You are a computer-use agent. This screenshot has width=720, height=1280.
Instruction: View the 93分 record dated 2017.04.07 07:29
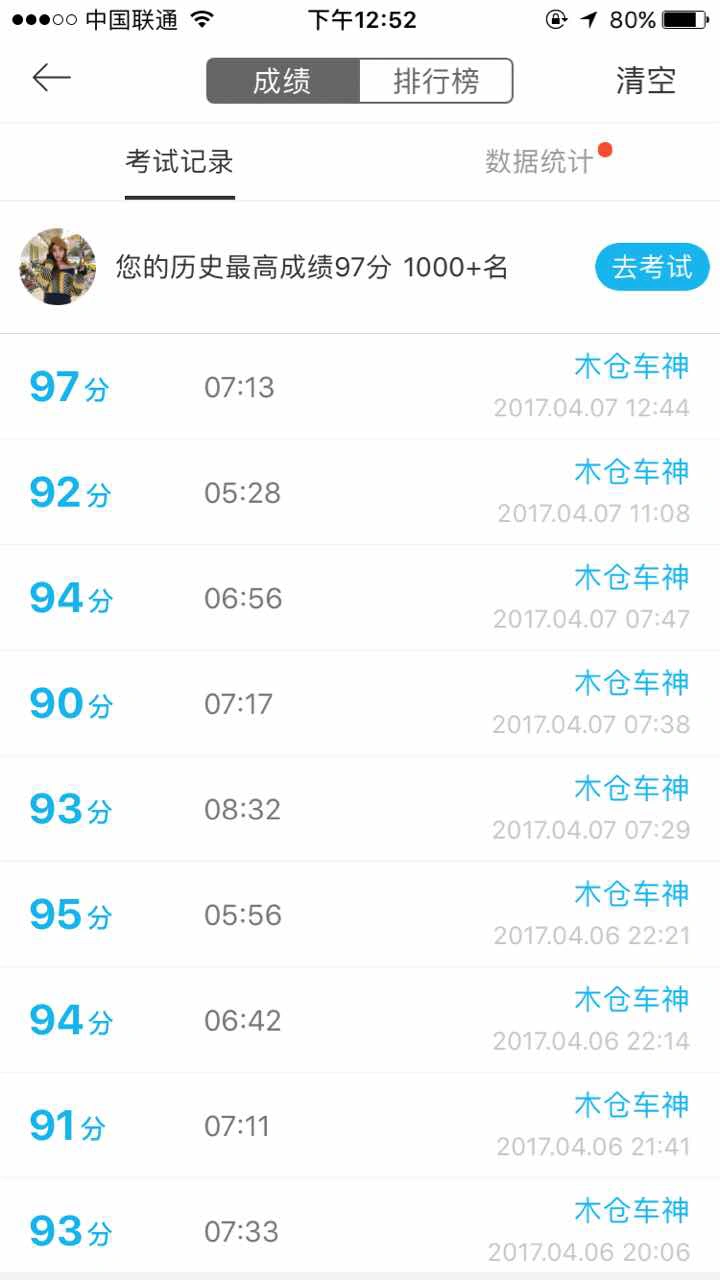(360, 809)
